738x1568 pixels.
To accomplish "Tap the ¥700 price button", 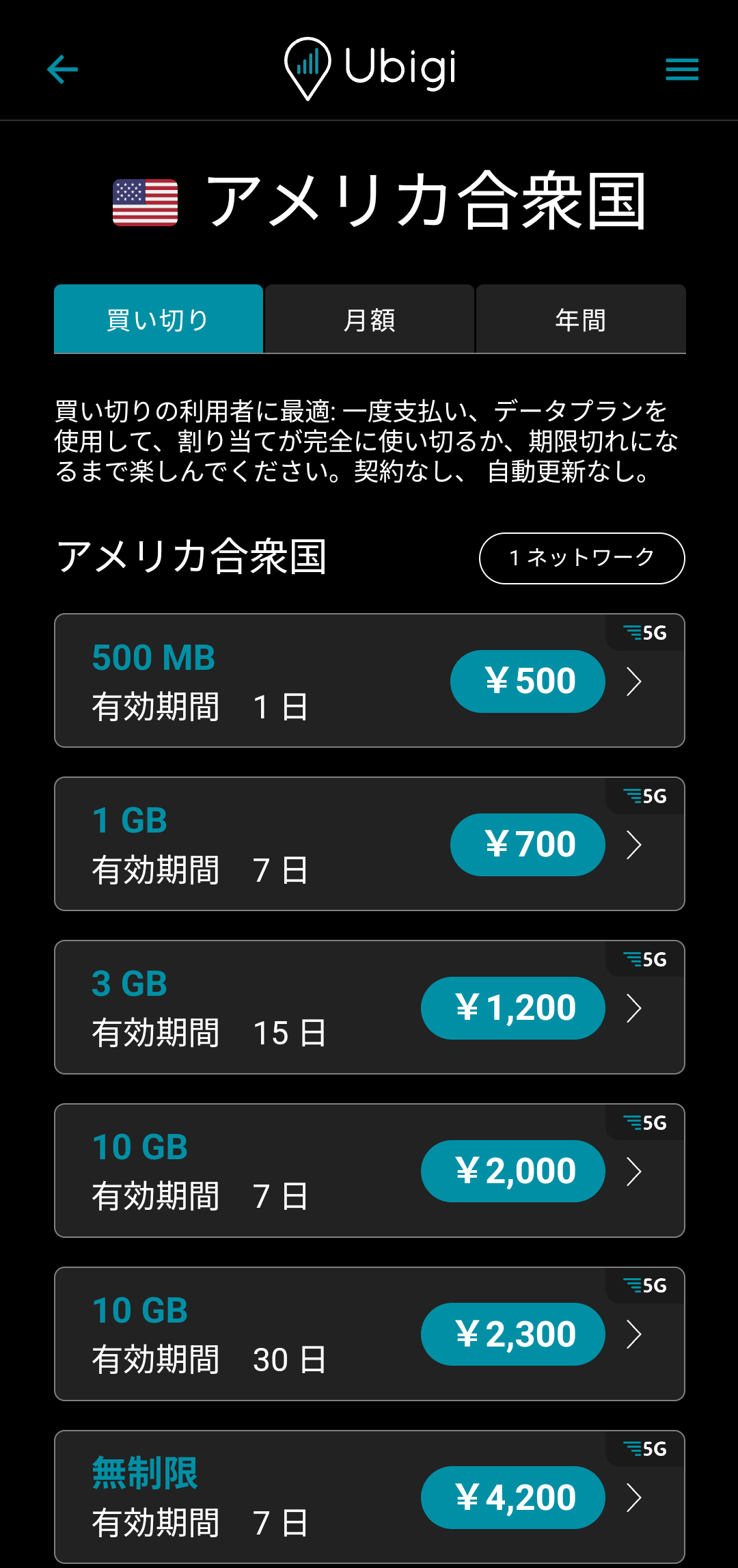I will 527,845.
